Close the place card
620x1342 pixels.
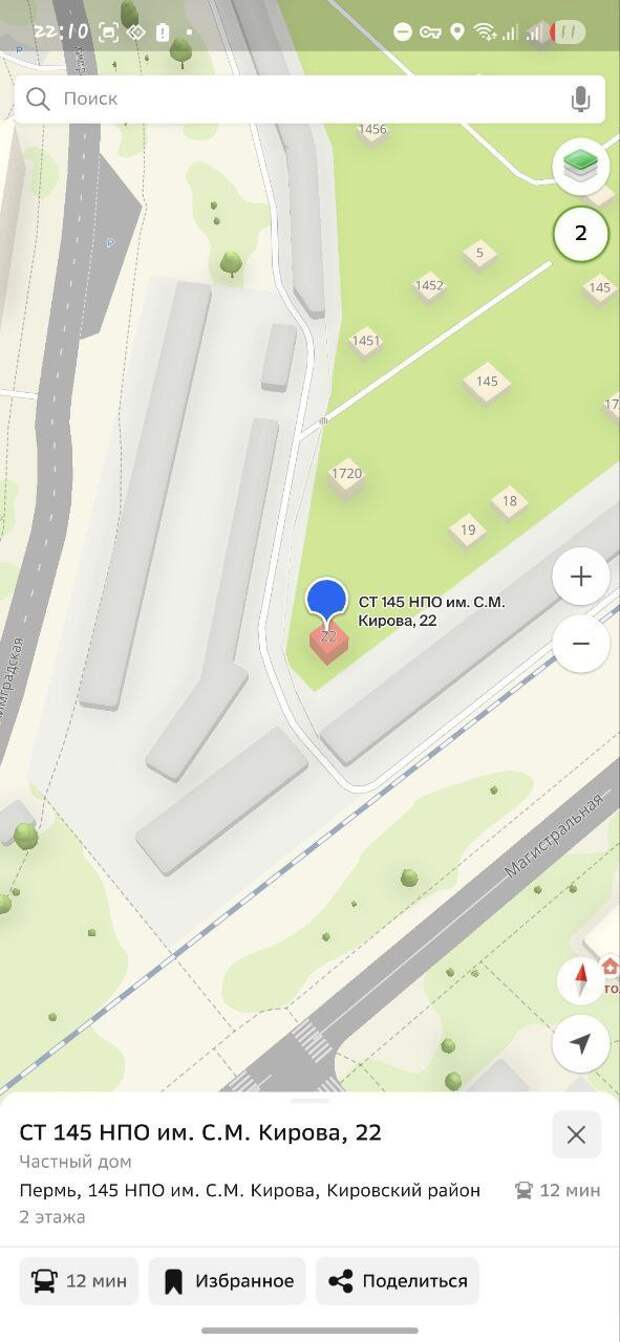pyautogui.click(x=576, y=1134)
